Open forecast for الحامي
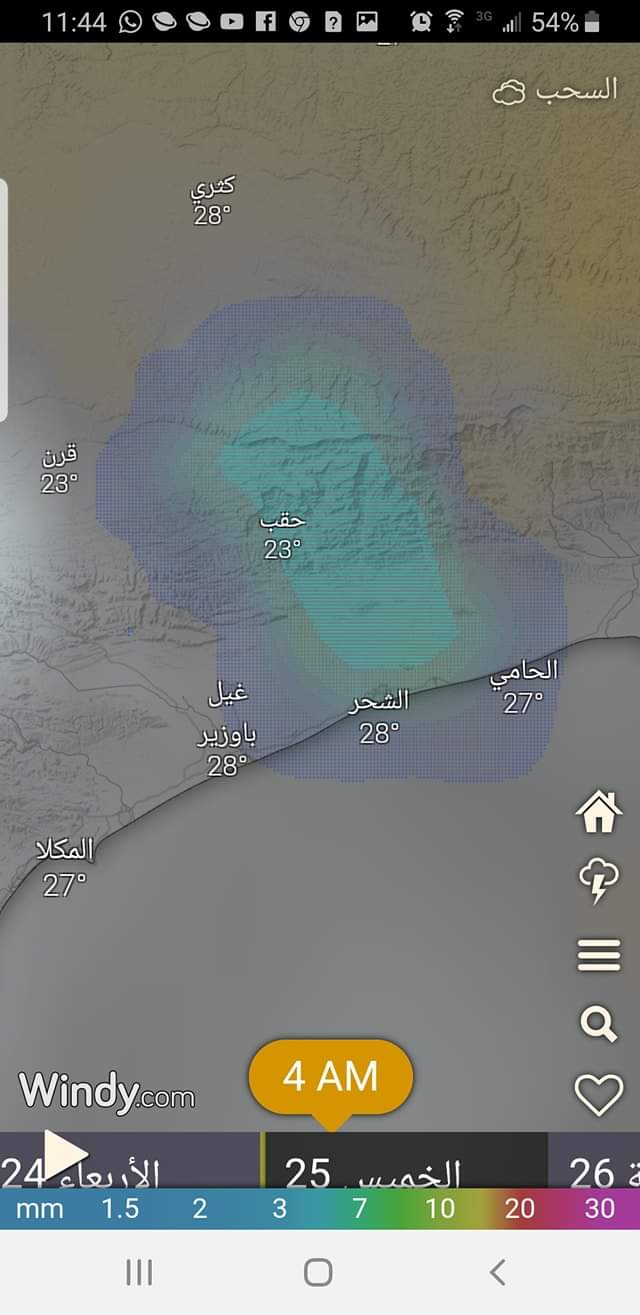Screen dimensions: 640x1315 [523, 687]
